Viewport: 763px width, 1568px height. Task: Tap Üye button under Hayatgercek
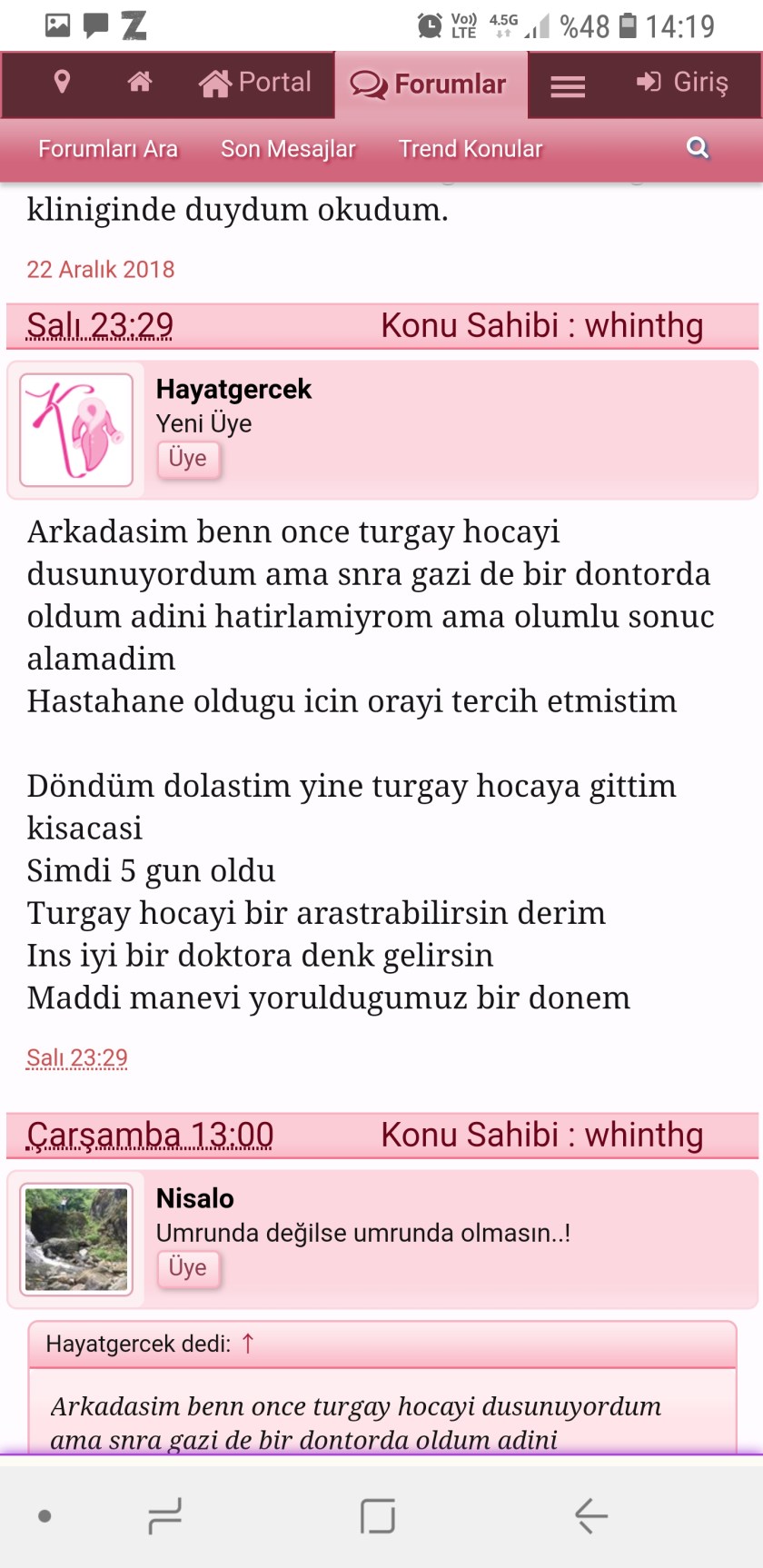pyautogui.click(x=187, y=459)
